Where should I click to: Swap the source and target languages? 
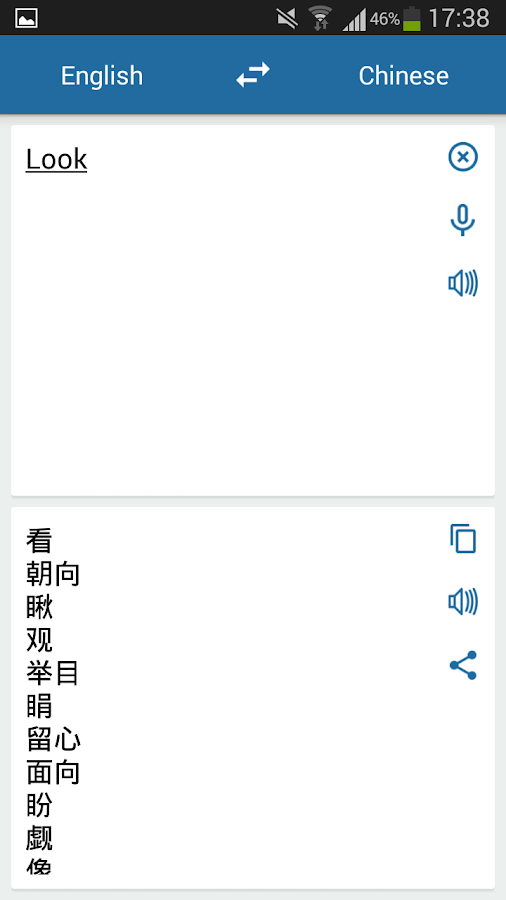pyautogui.click(x=253, y=75)
